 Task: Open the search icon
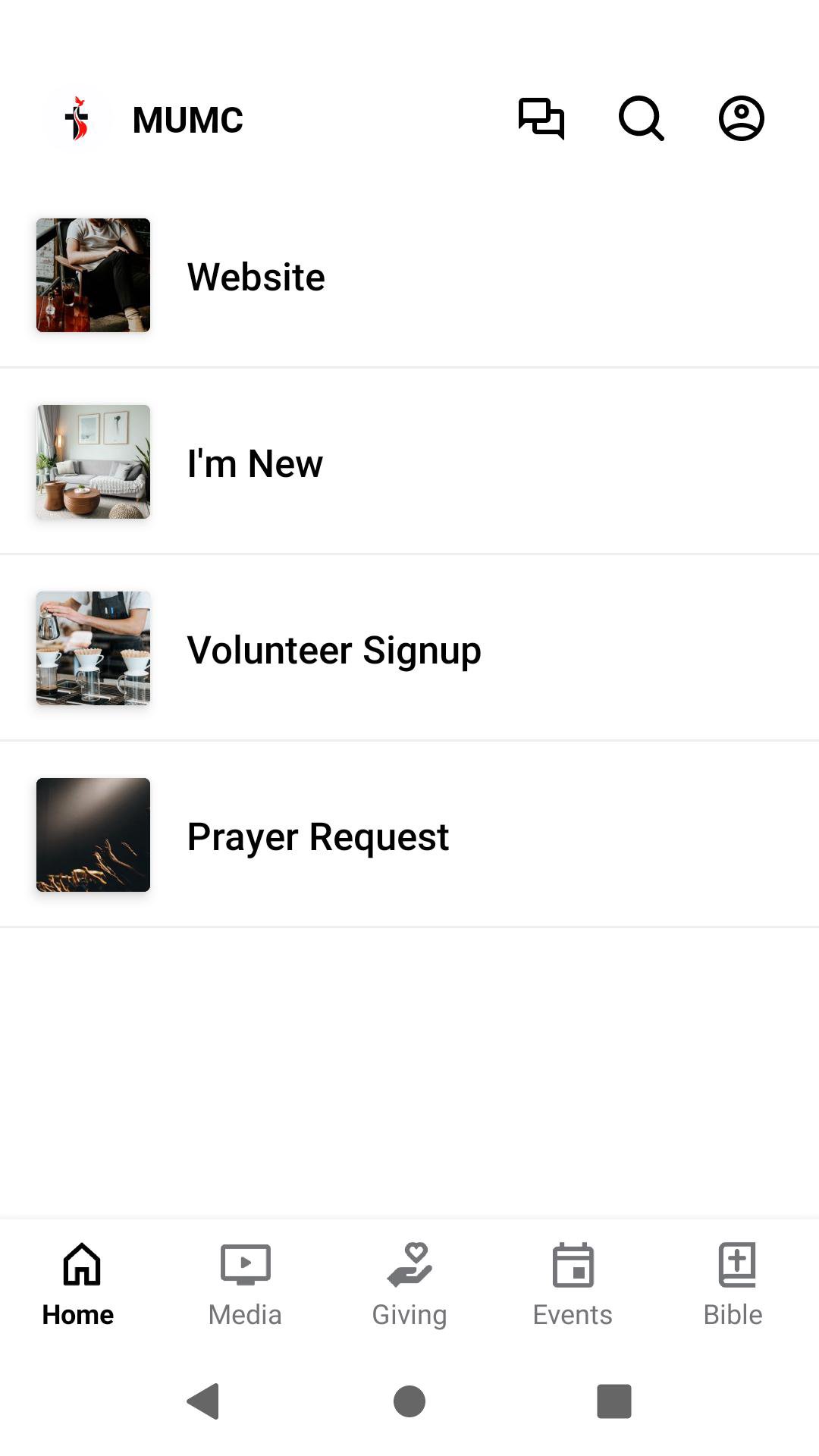click(641, 119)
